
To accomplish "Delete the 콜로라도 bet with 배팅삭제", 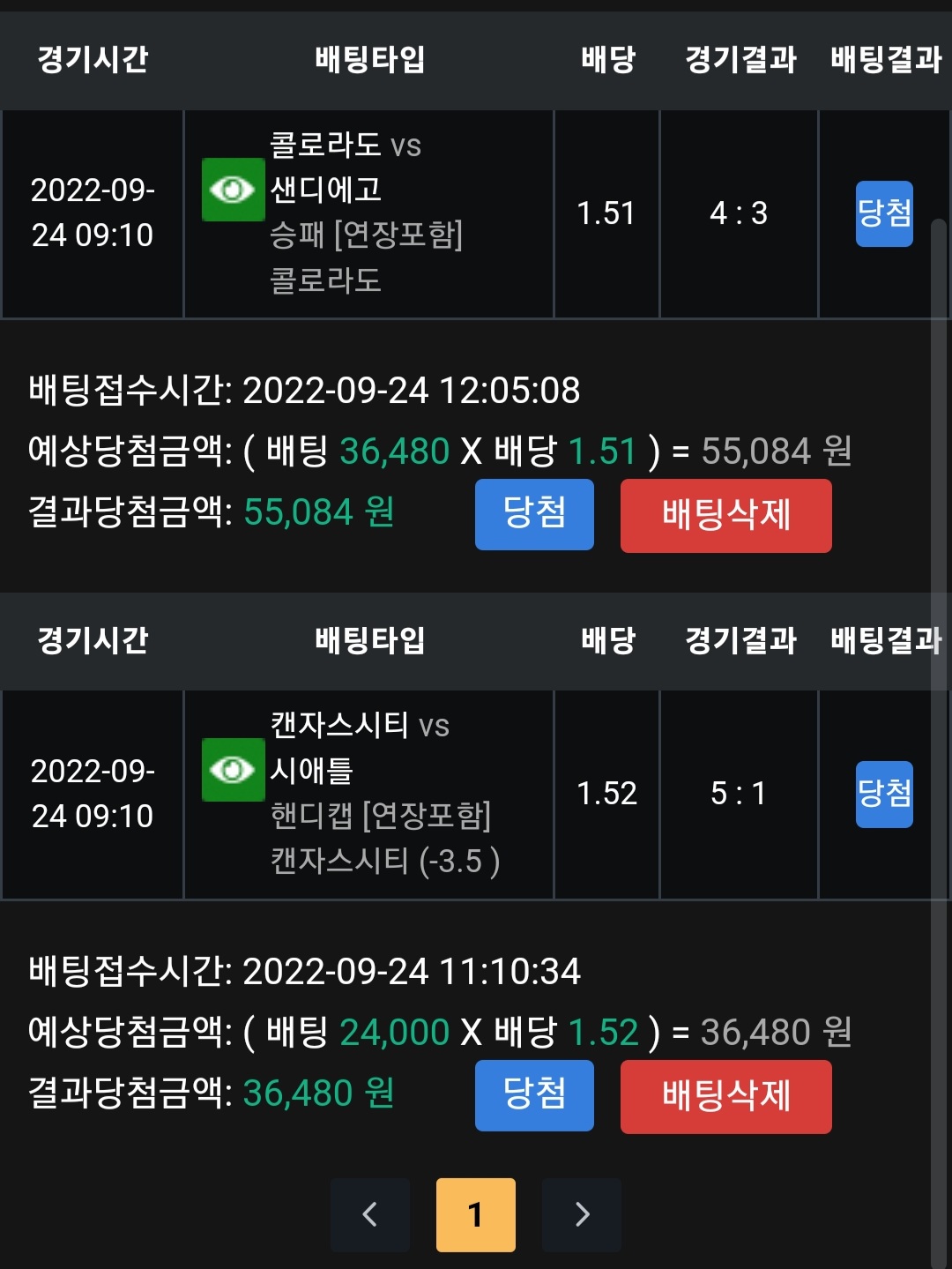I will [x=725, y=516].
